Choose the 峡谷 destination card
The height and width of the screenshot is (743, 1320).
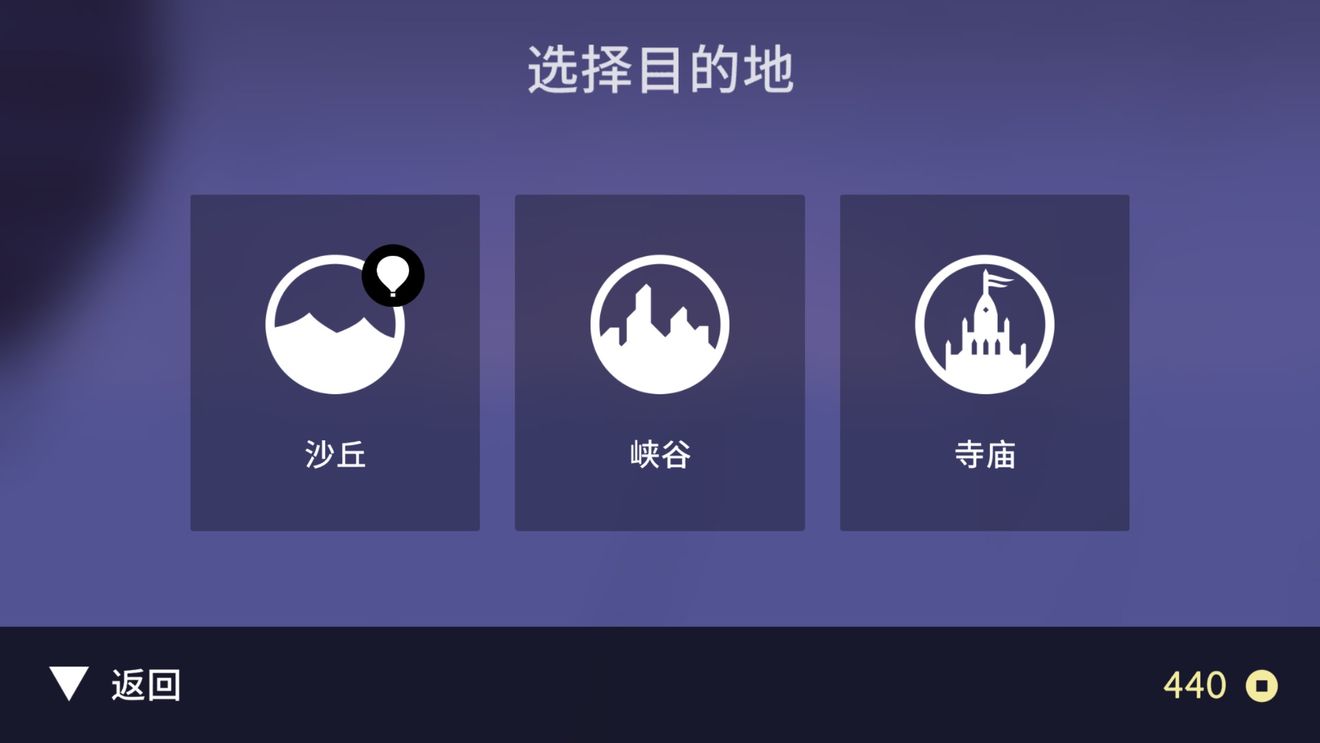point(660,363)
